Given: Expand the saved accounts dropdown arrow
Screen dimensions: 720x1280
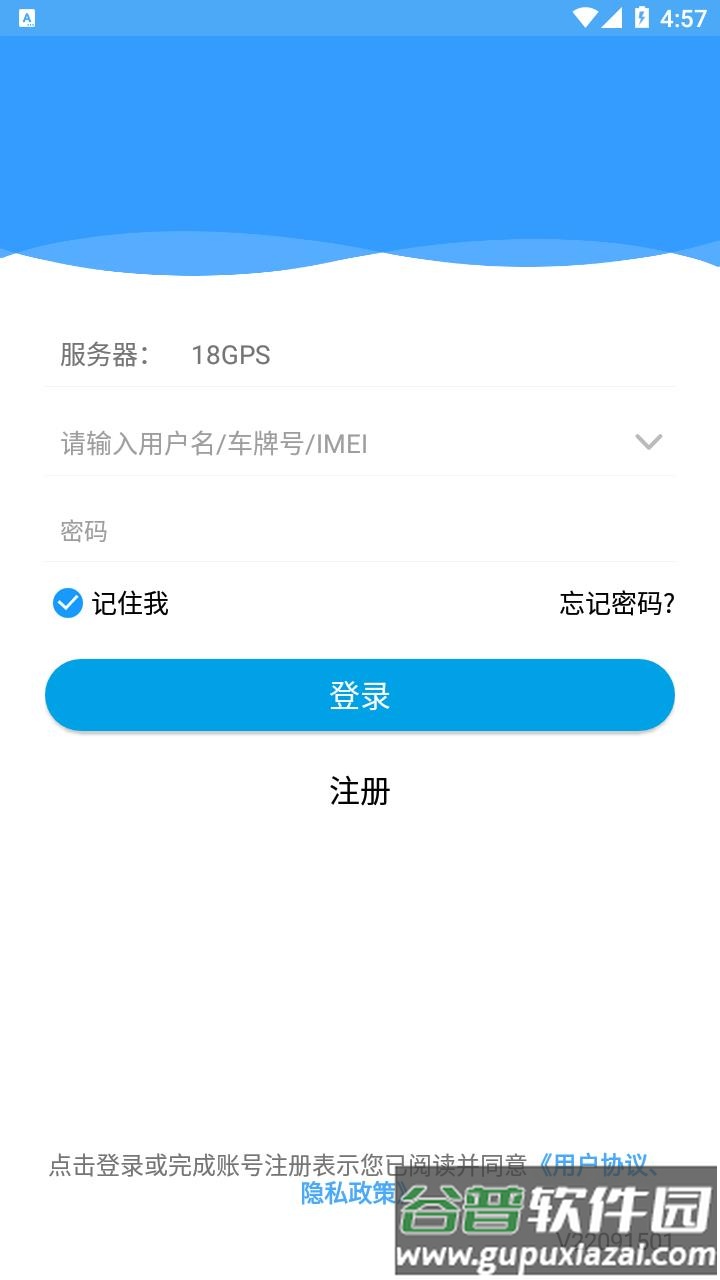Looking at the screenshot, I should pyautogui.click(x=649, y=442).
